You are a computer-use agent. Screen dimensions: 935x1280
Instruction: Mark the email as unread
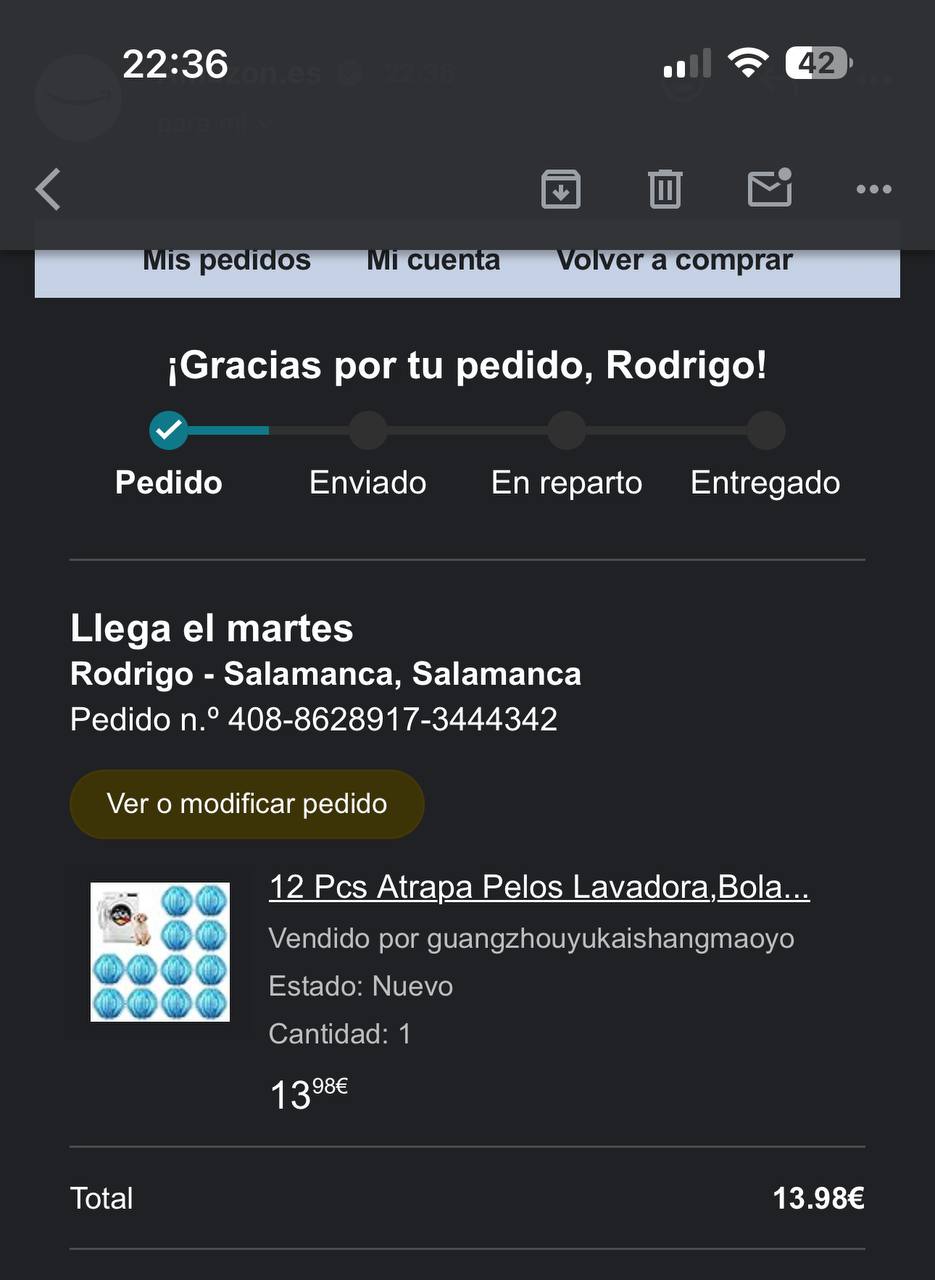(770, 189)
